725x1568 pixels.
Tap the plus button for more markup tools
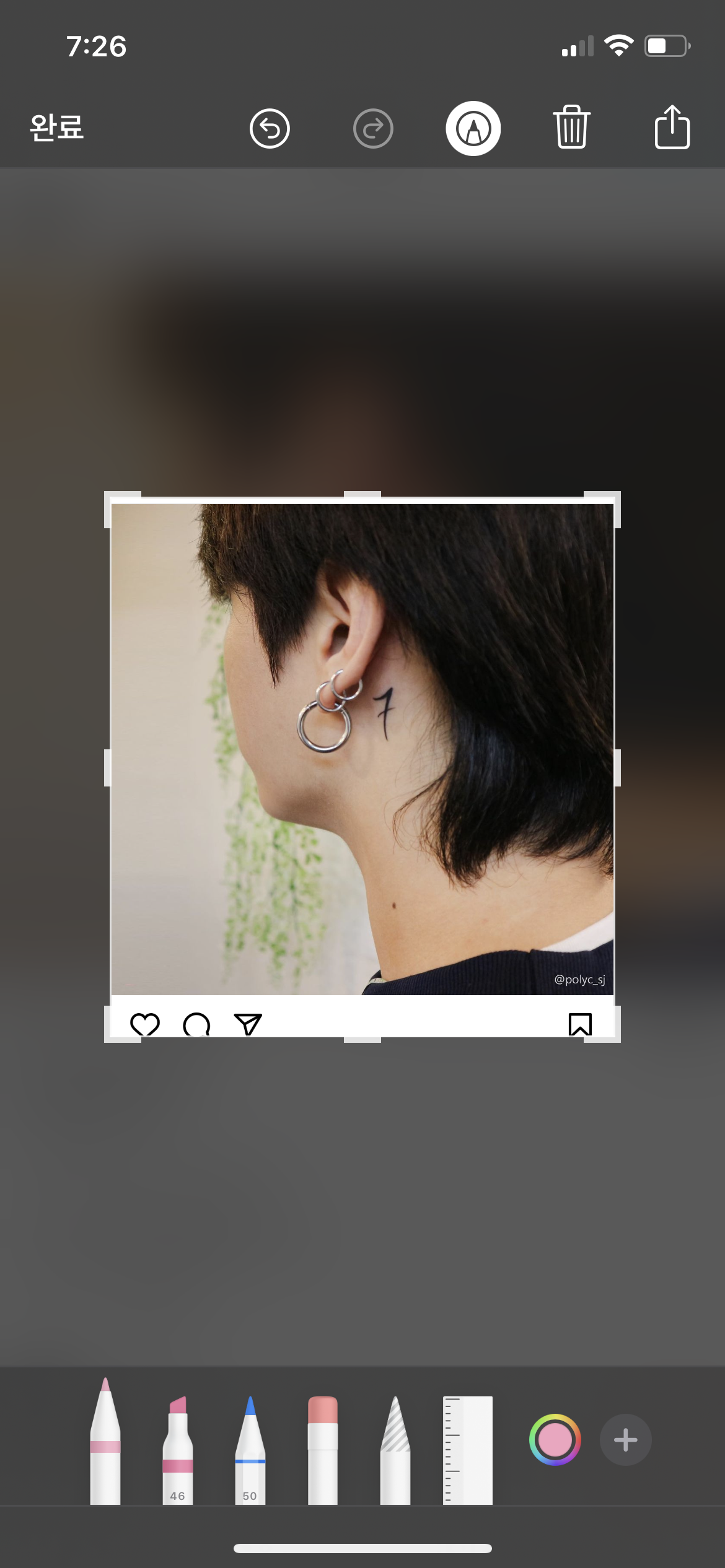pyautogui.click(x=626, y=1440)
